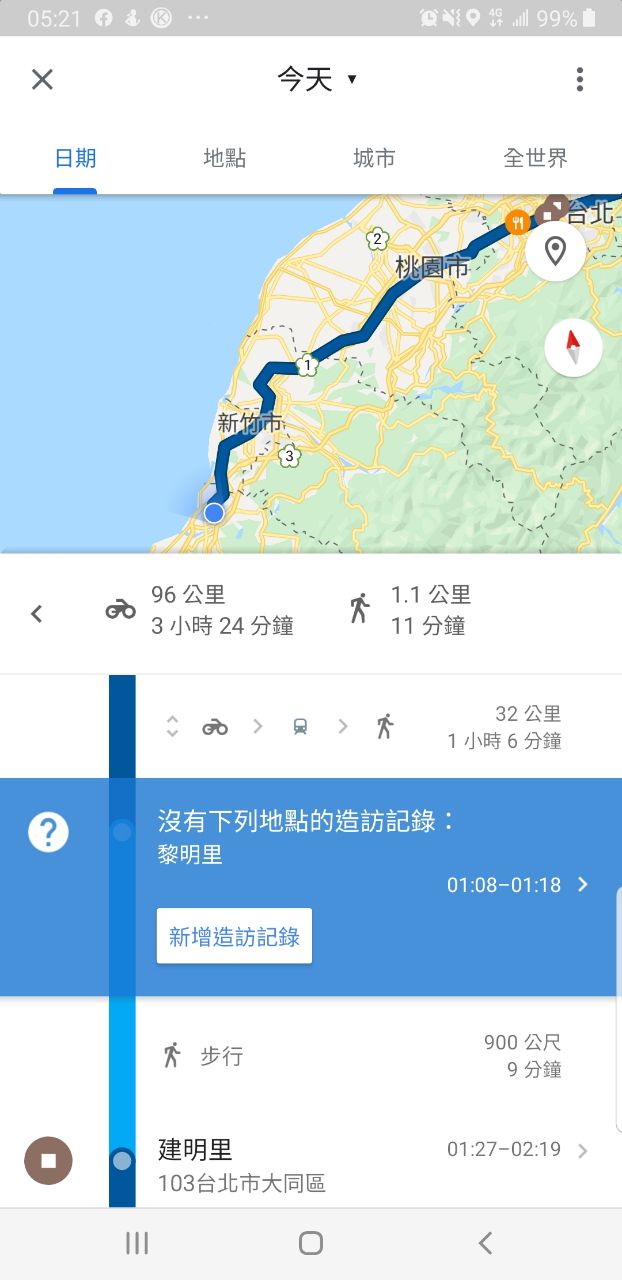Switch to the 城市 tab
The image size is (622, 1280).
[374, 158]
